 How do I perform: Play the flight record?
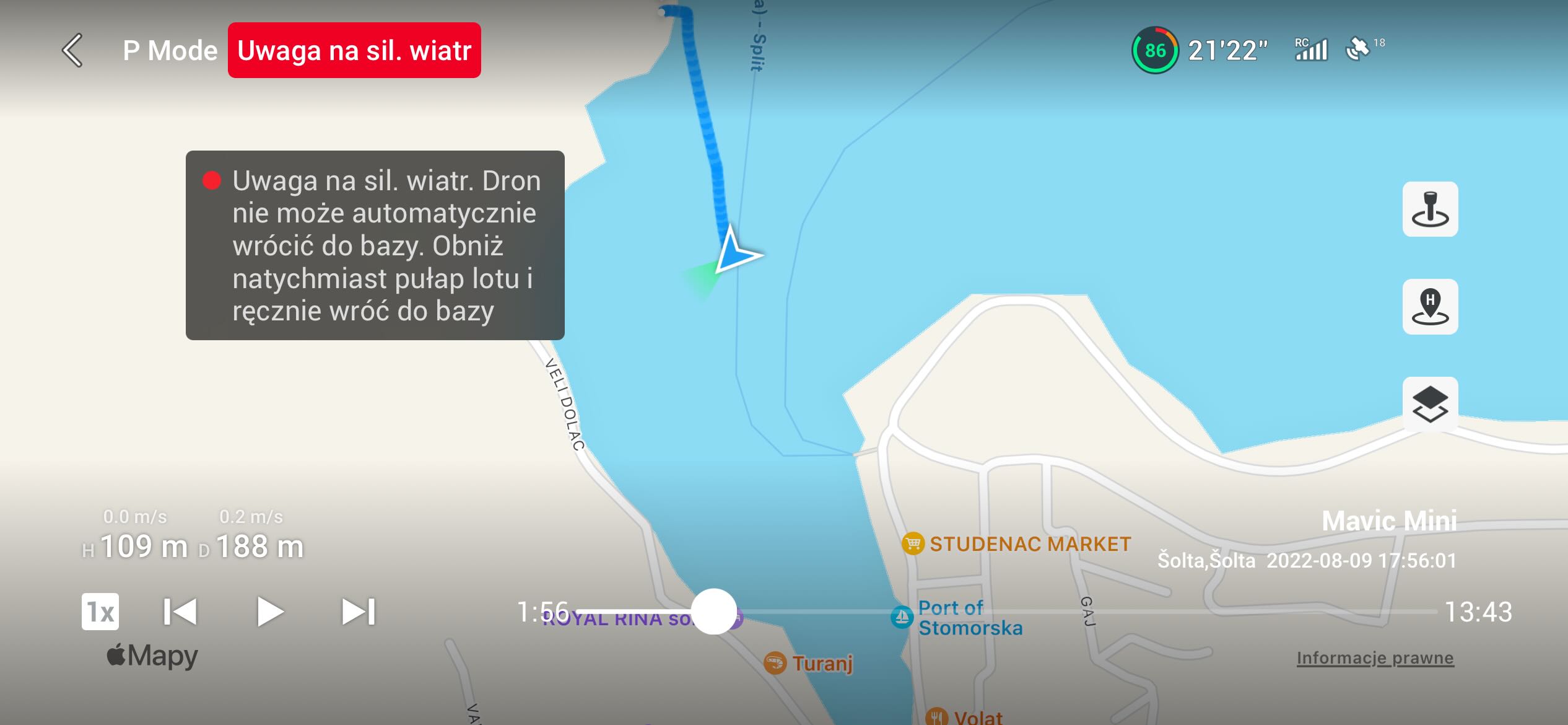tap(270, 612)
